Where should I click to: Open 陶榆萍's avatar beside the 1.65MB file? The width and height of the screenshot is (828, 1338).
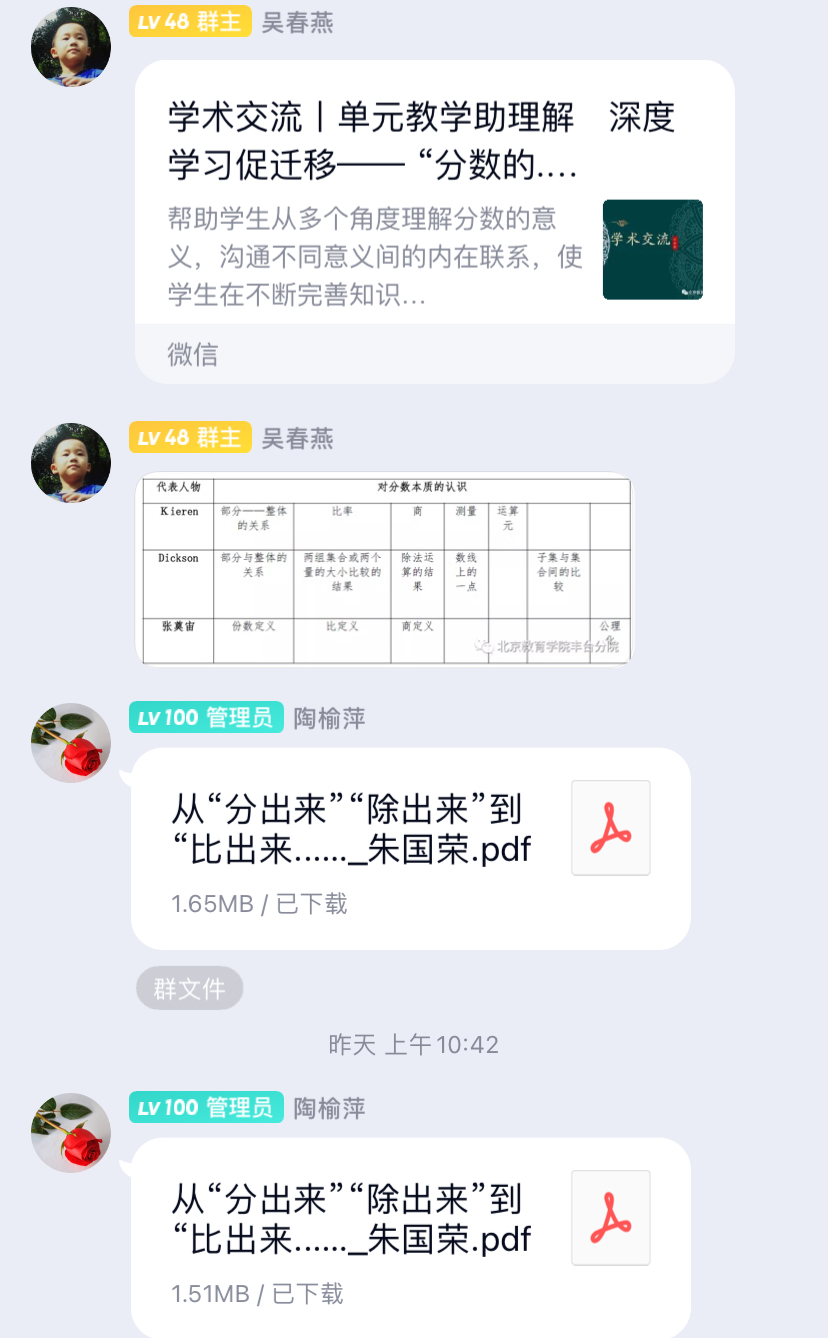coord(71,743)
